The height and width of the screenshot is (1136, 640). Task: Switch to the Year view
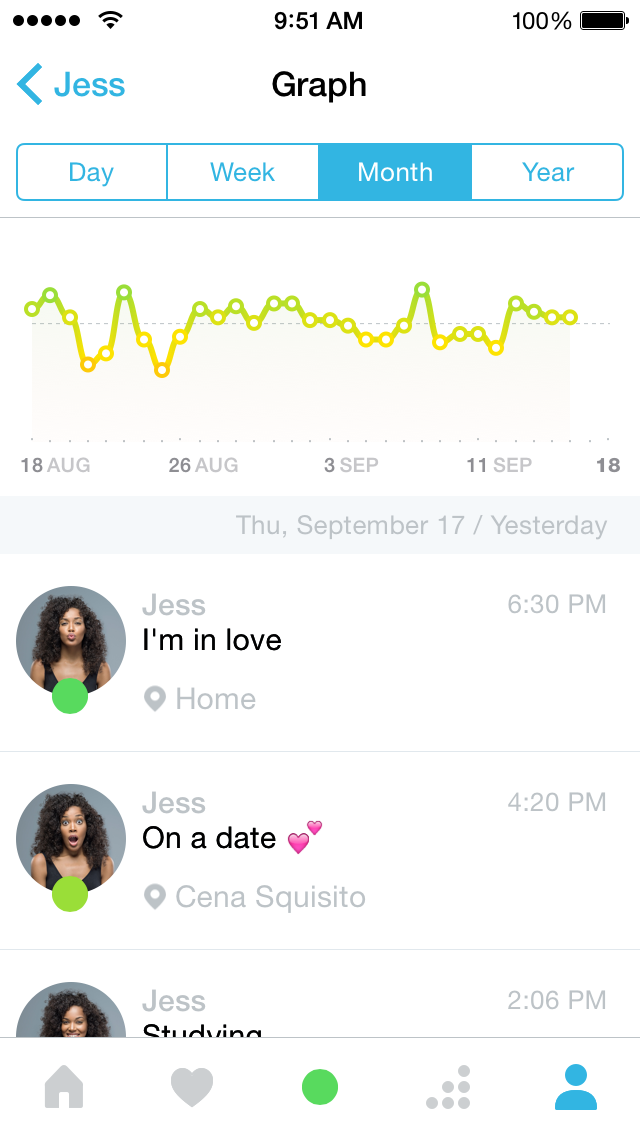(548, 172)
